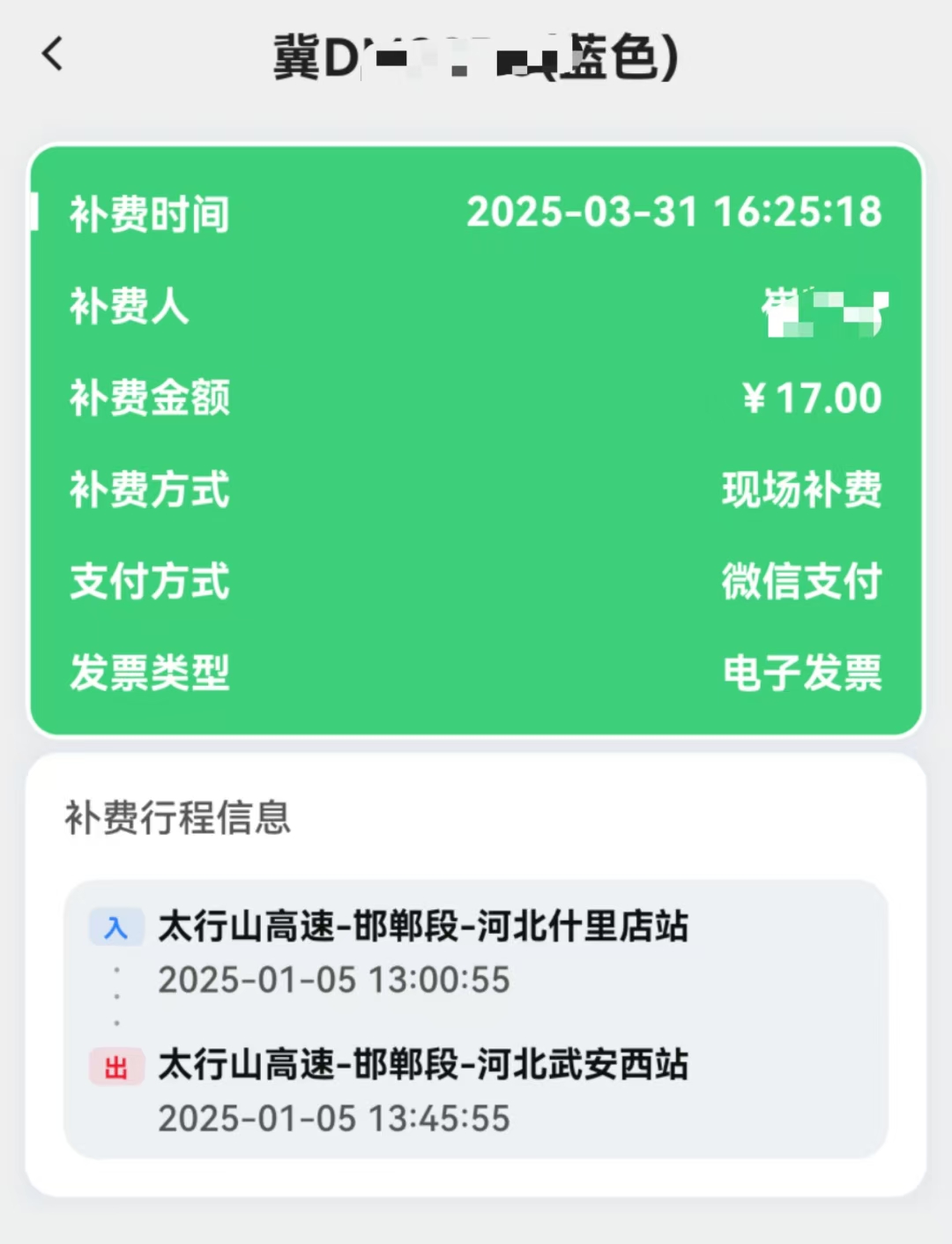This screenshot has width=952, height=1244.
Task: Tap the dotted route connector between stations
Action: [x=118, y=996]
